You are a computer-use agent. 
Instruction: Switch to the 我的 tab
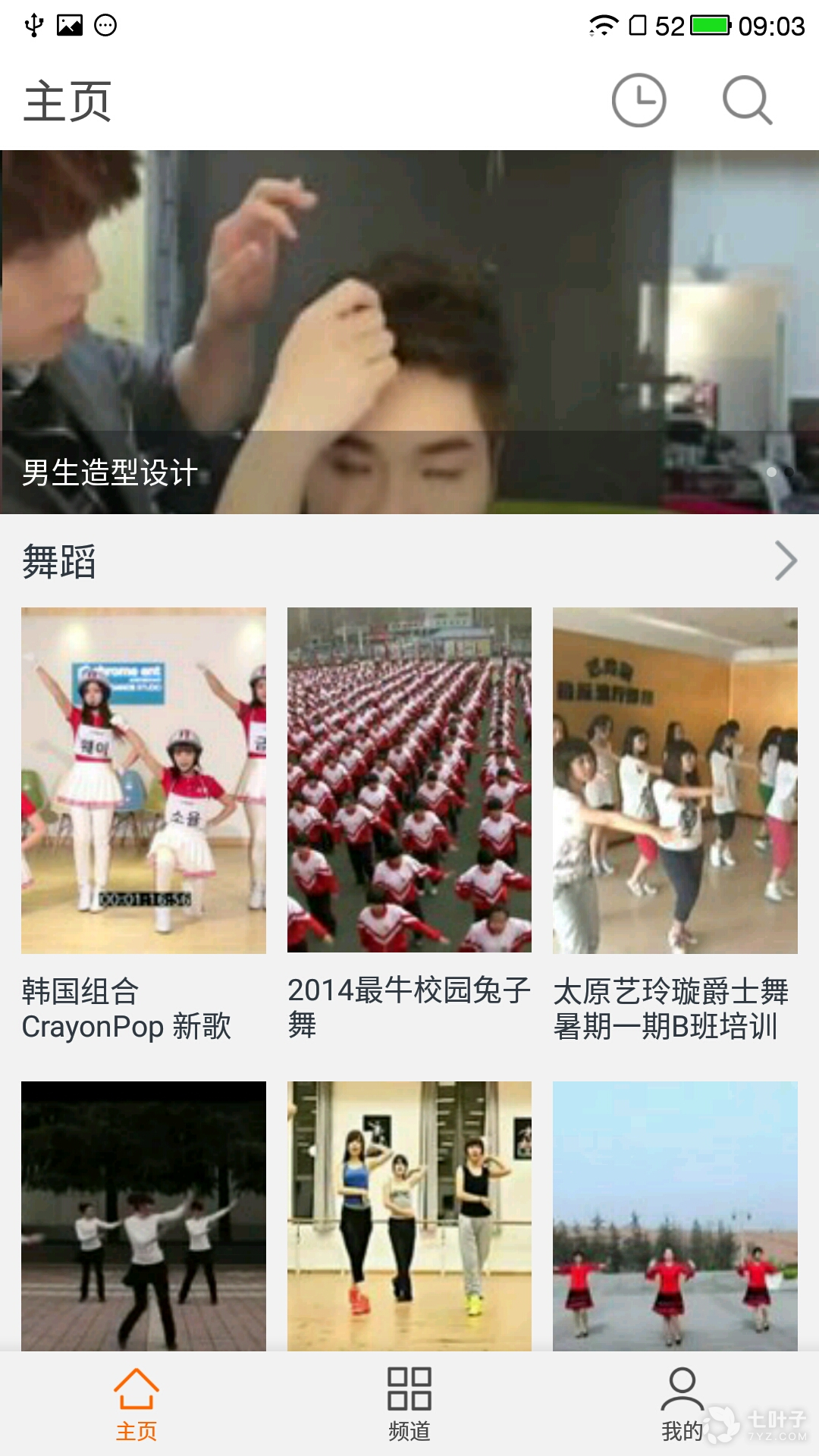pyautogui.click(x=682, y=1404)
